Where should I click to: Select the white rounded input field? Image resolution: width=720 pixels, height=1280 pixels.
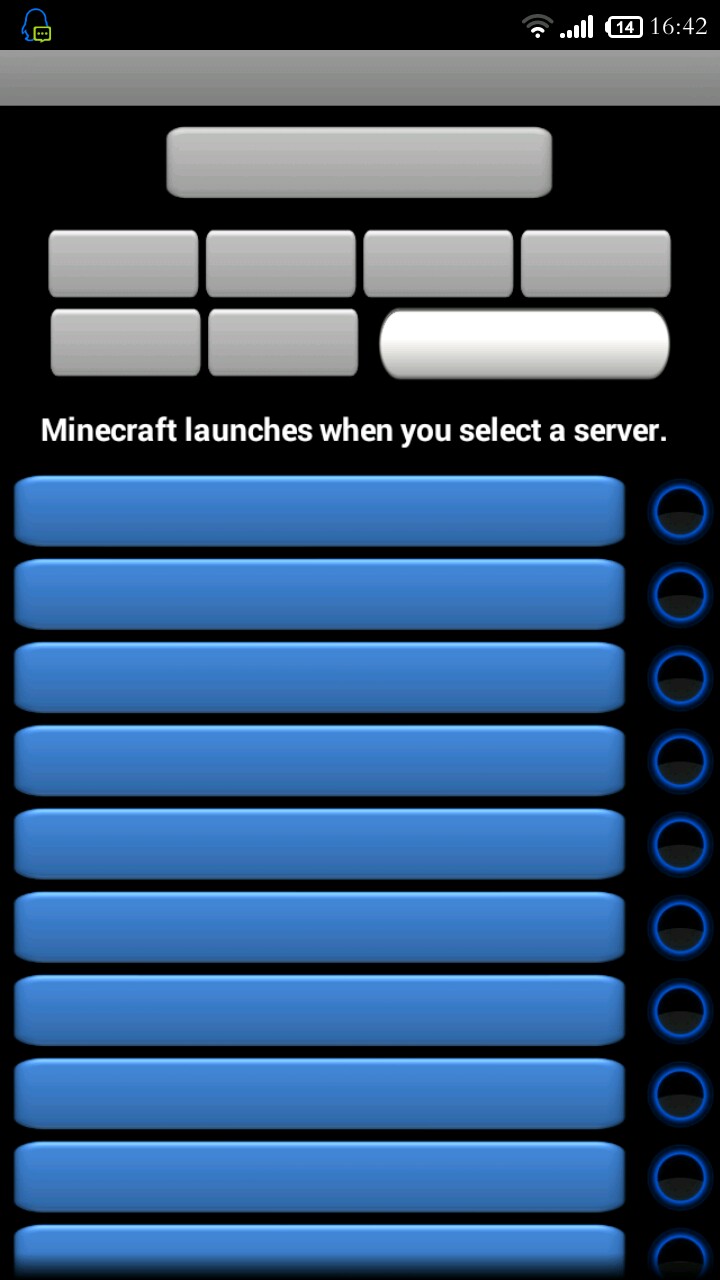pos(524,344)
